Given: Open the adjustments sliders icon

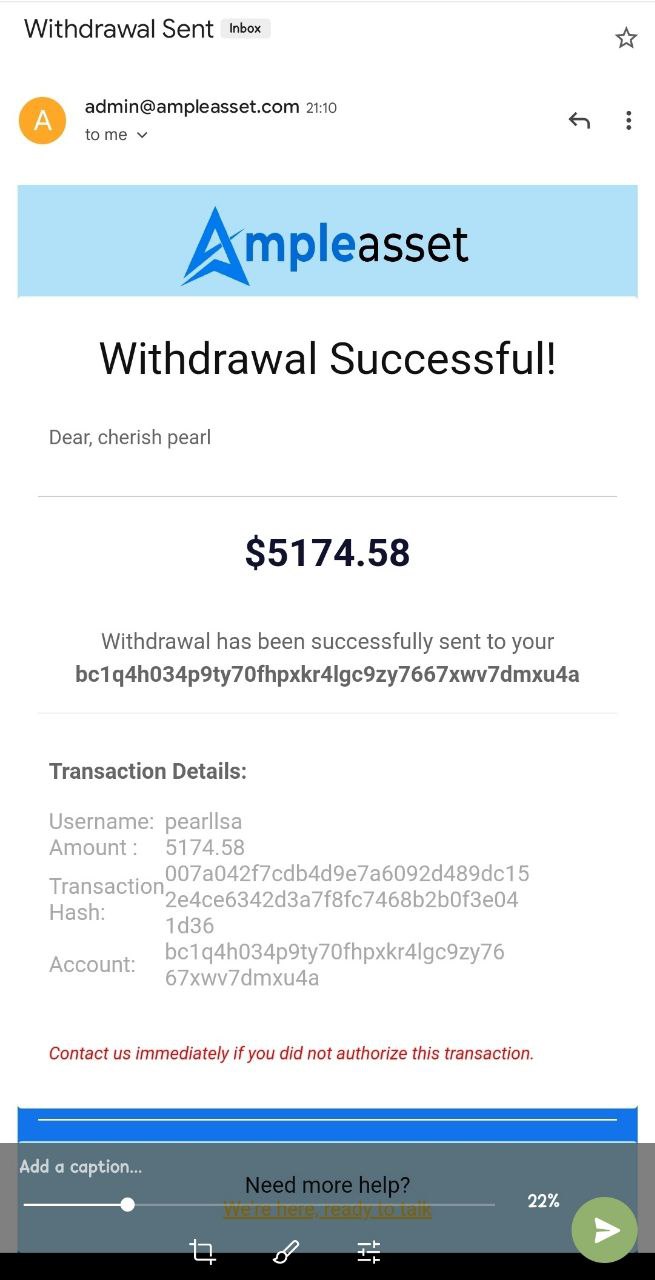Looking at the screenshot, I should click(x=369, y=1251).
